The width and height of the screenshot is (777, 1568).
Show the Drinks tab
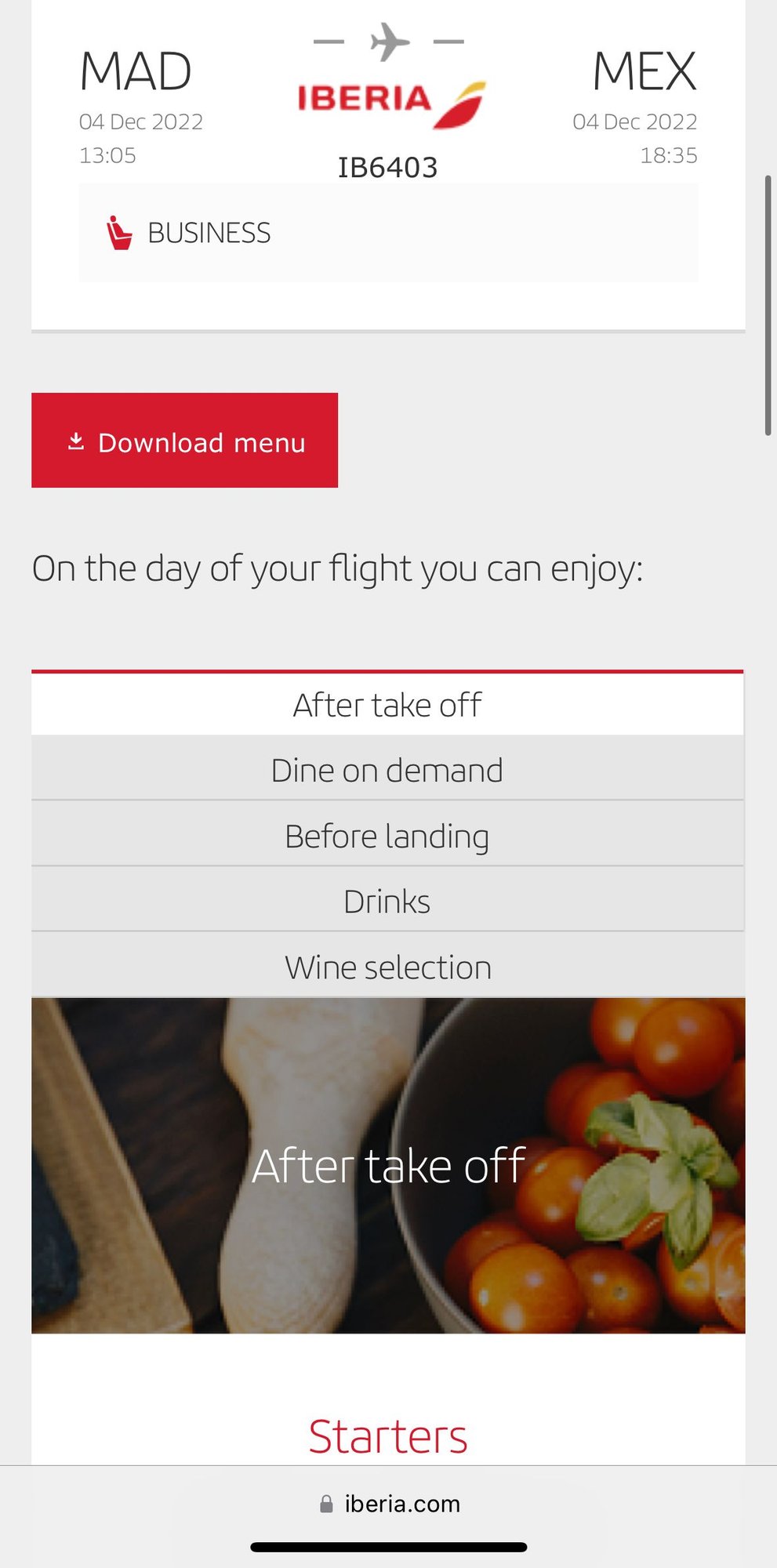coord(387,902)
